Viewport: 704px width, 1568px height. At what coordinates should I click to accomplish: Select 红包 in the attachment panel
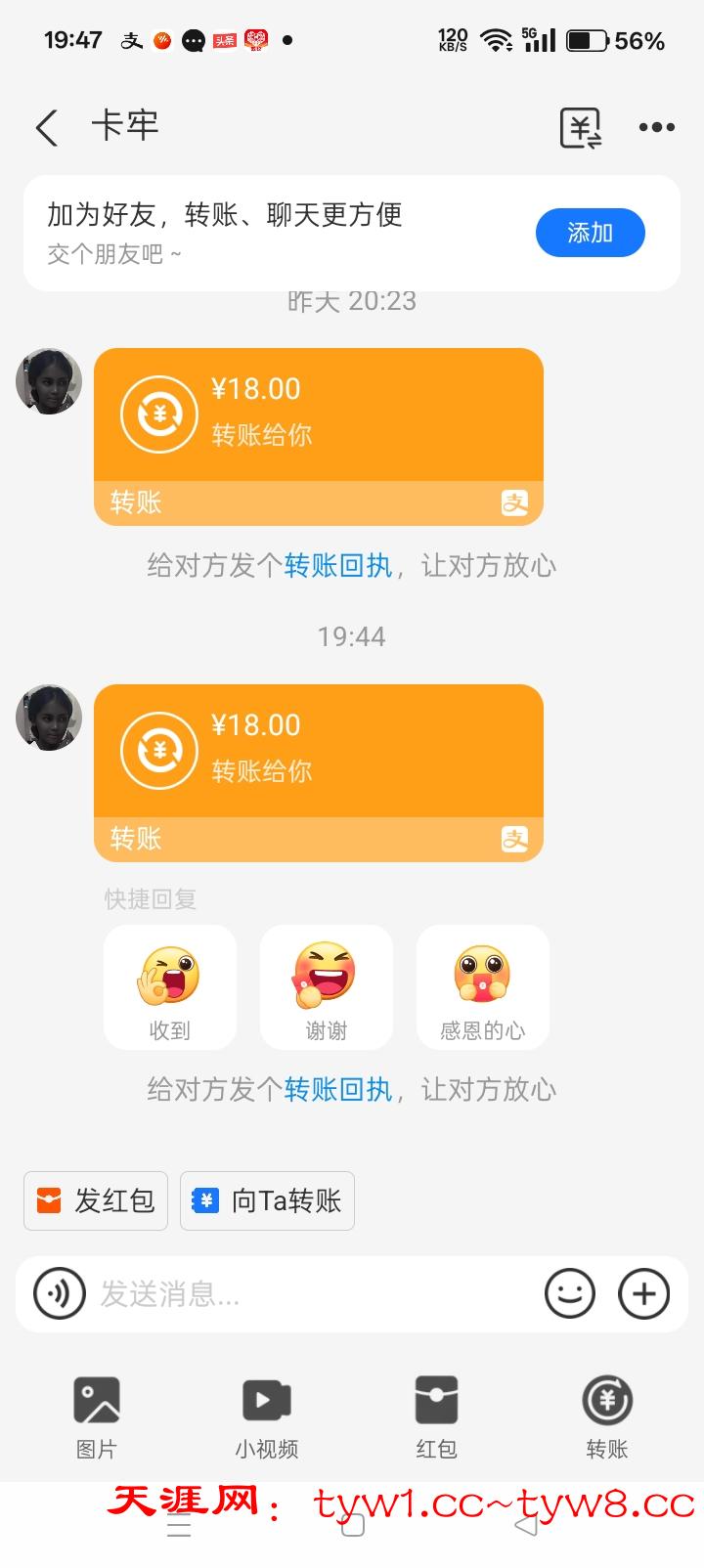click(436, 1416)
